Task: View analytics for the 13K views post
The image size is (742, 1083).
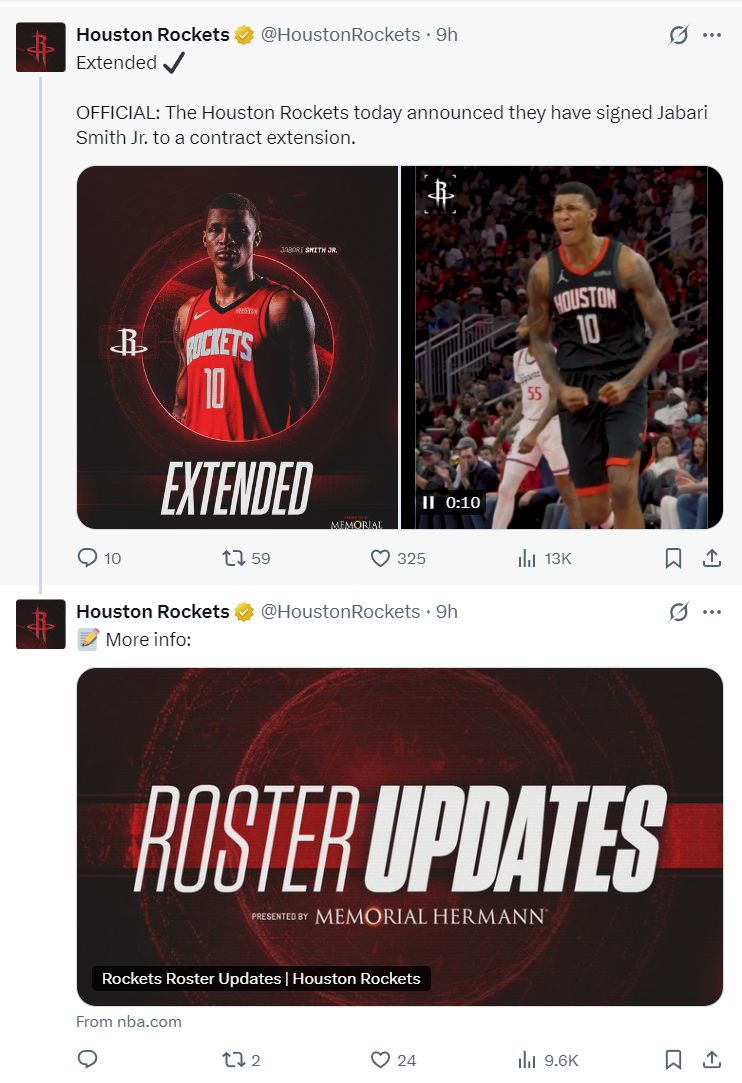Action: click(x=527, y=558)
